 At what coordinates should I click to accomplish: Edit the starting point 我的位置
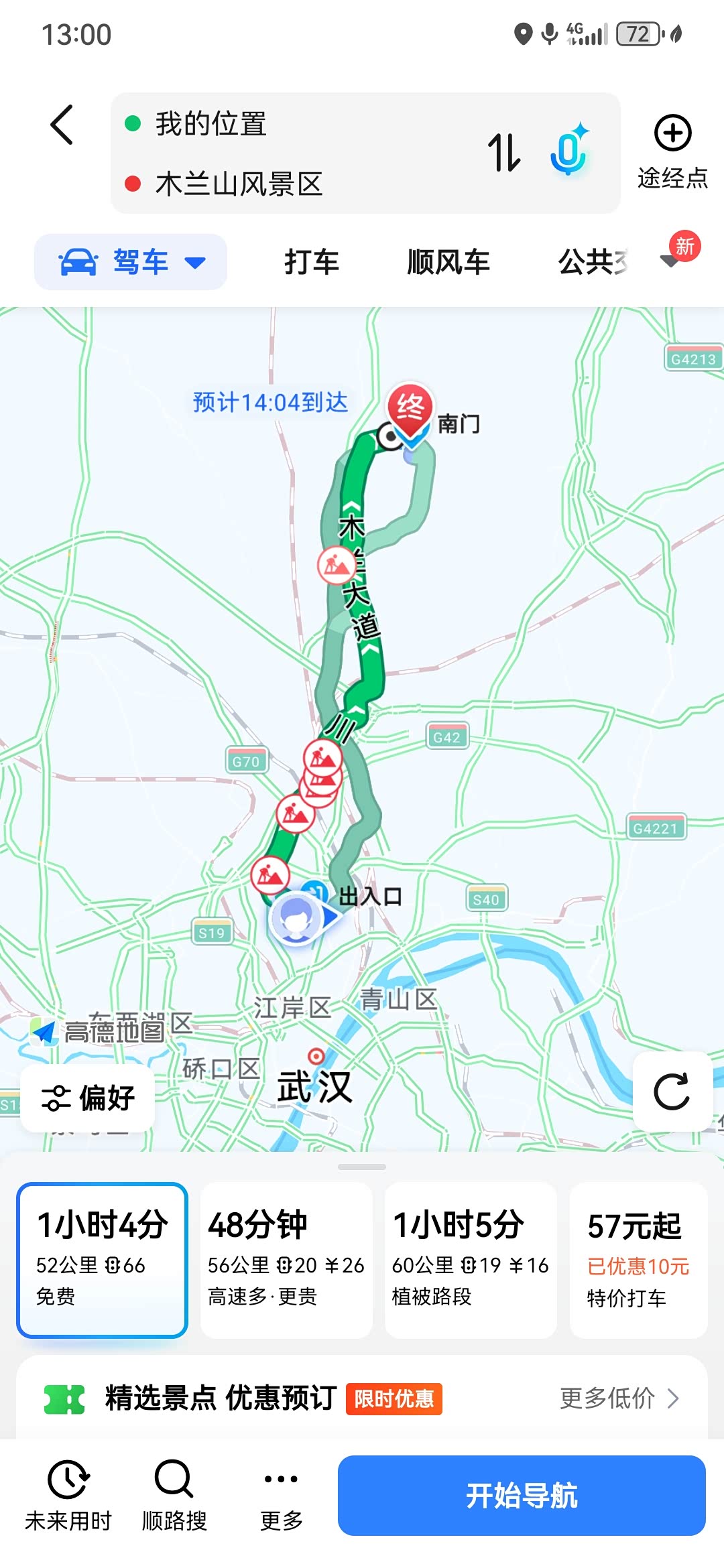[211, 124]
